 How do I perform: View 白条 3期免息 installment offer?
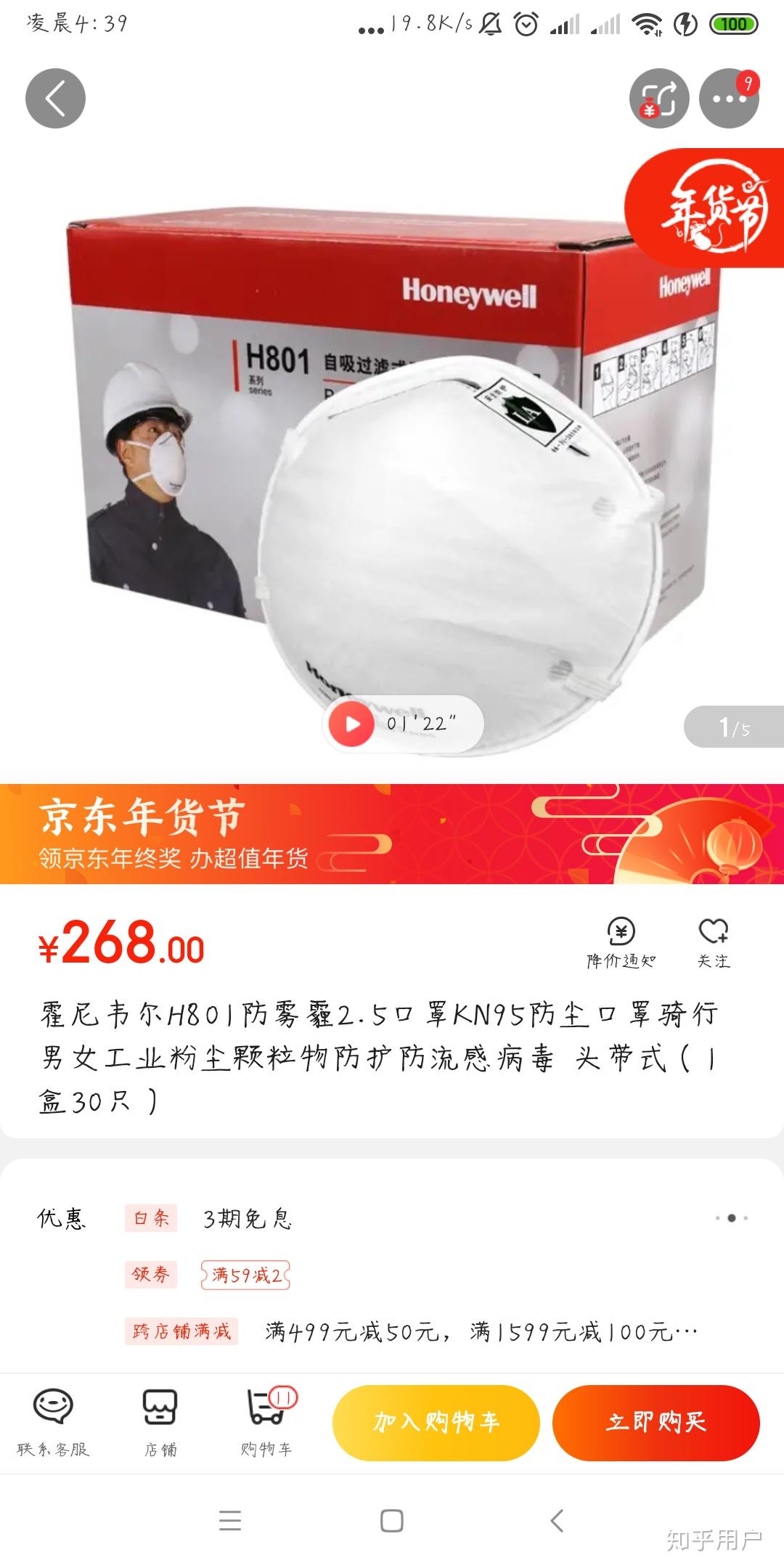click(x=247, y=1218)
